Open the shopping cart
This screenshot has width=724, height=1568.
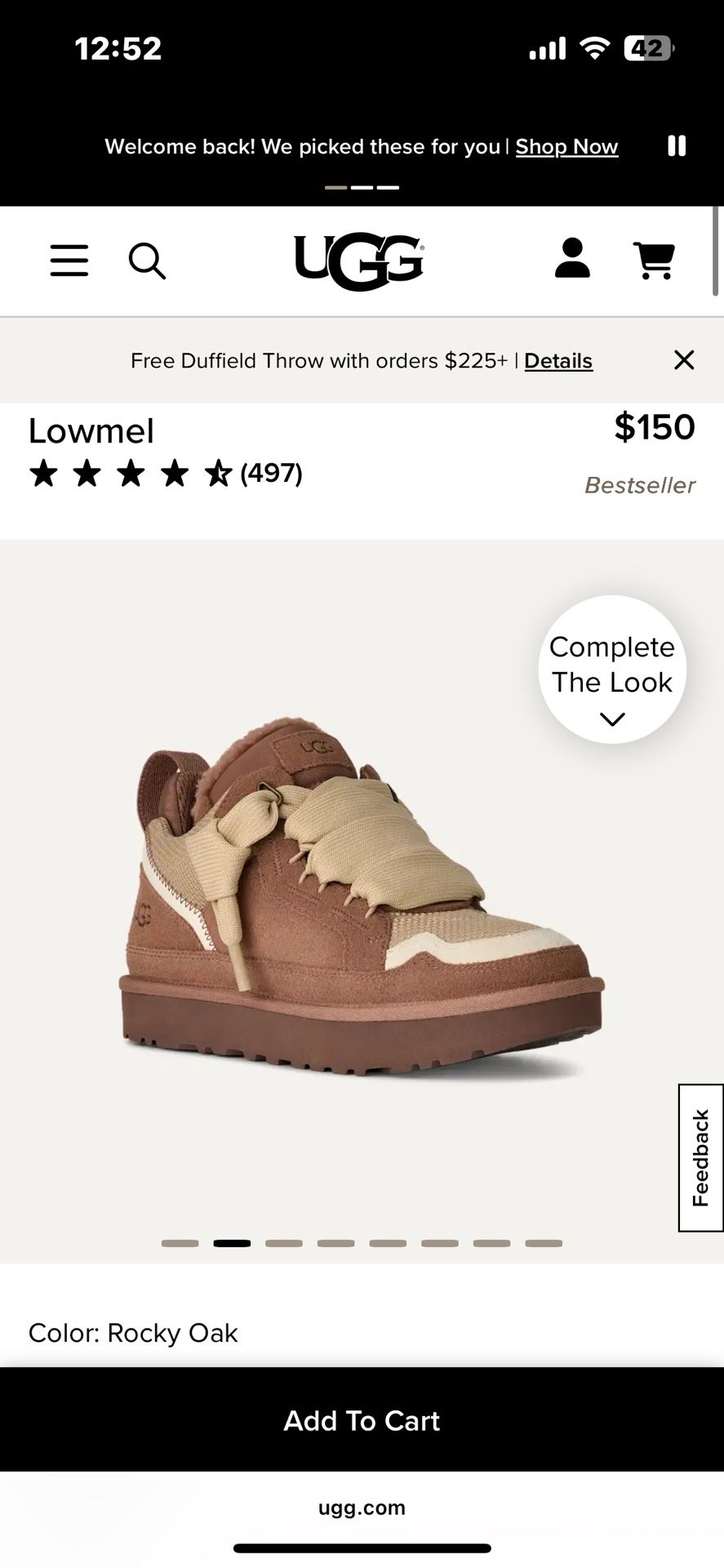[x=655, y=261]
